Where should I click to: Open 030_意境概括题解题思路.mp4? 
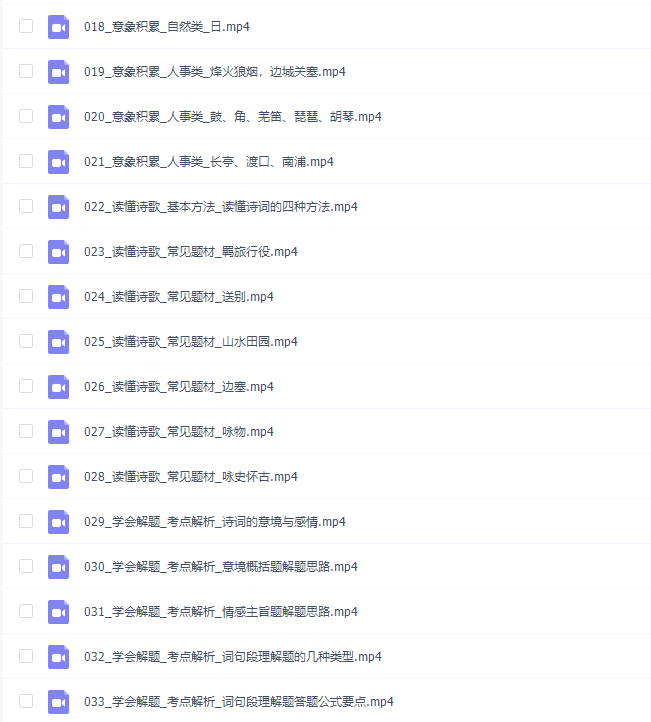pyautogui.click(x=220, y=567)
